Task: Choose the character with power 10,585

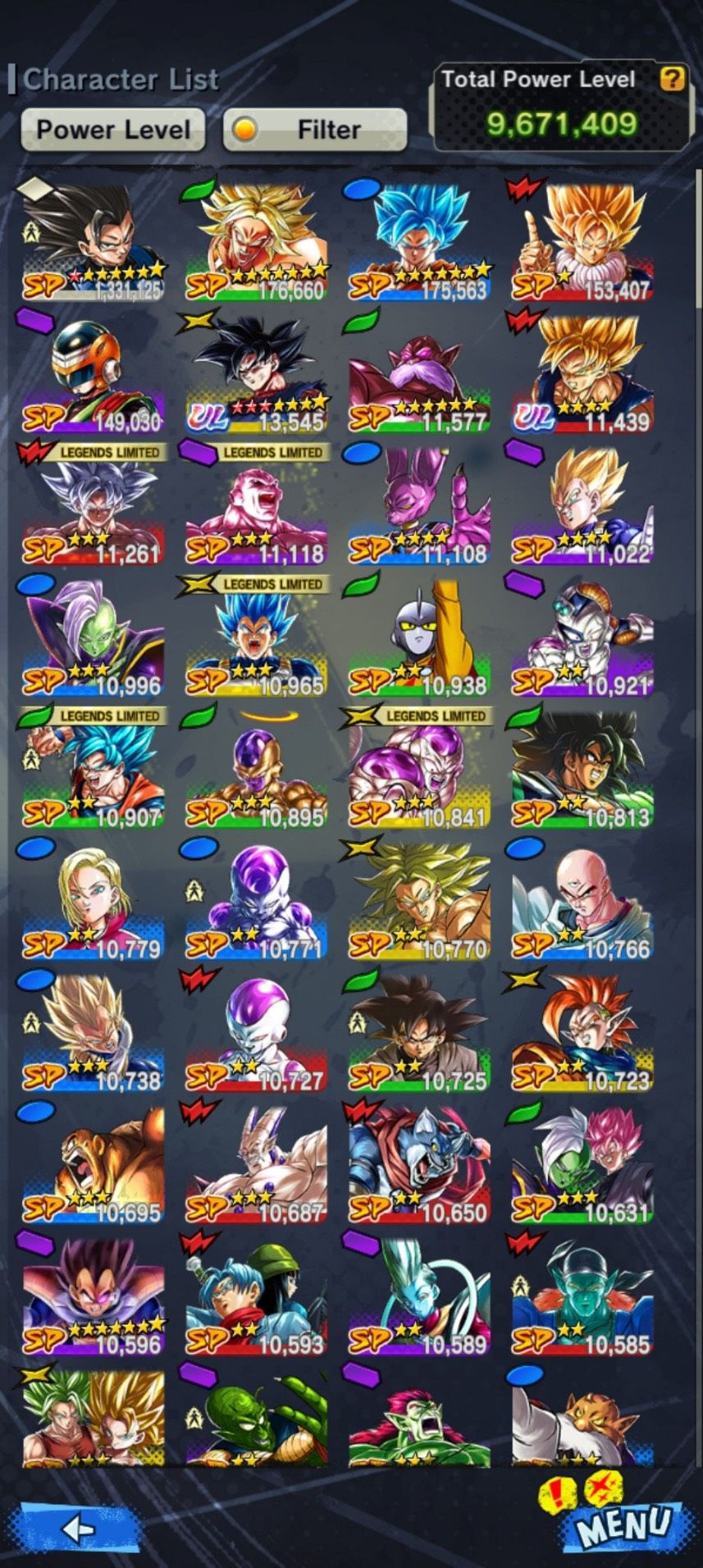Action: pyautogui.click(x=582, y=1298)
